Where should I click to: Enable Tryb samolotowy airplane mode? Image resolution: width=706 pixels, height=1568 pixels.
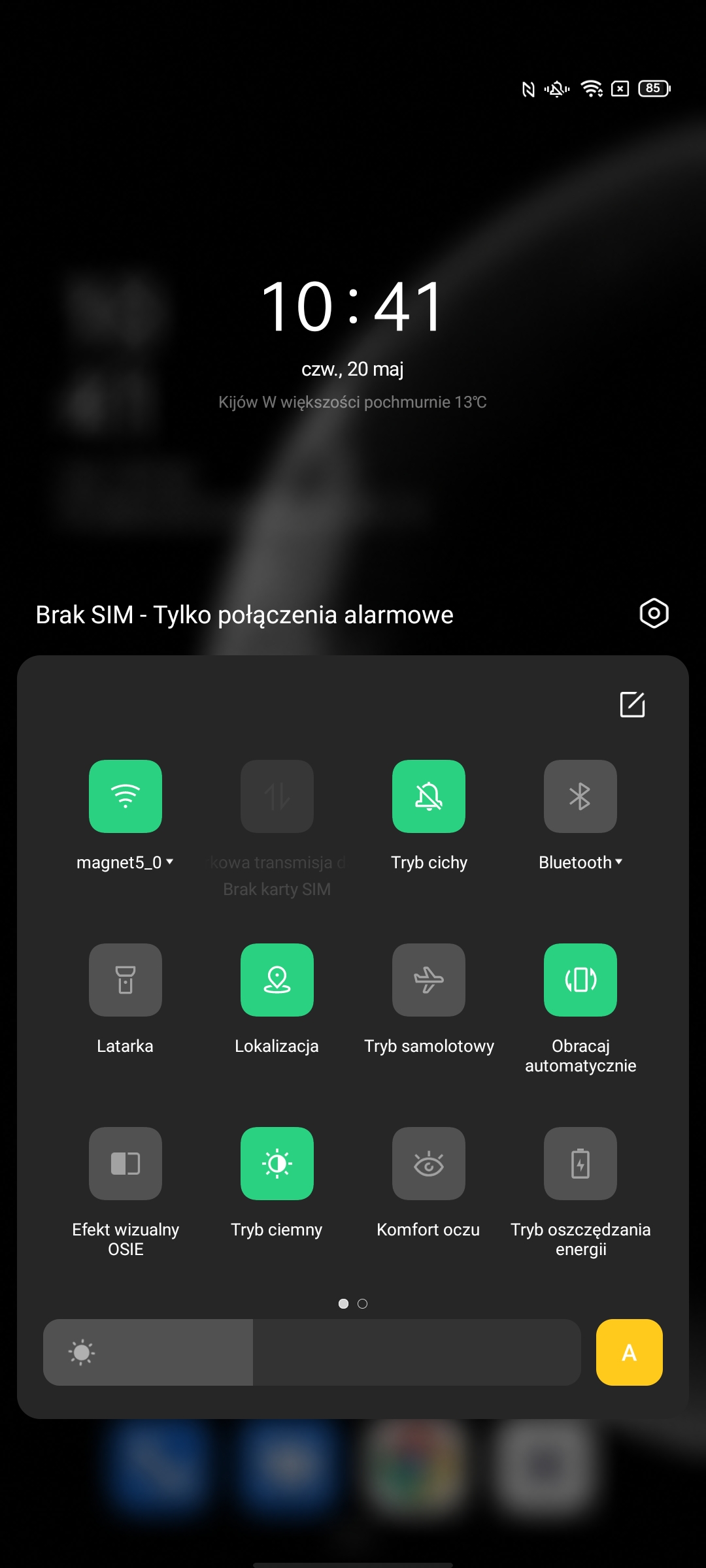[429, 980]
